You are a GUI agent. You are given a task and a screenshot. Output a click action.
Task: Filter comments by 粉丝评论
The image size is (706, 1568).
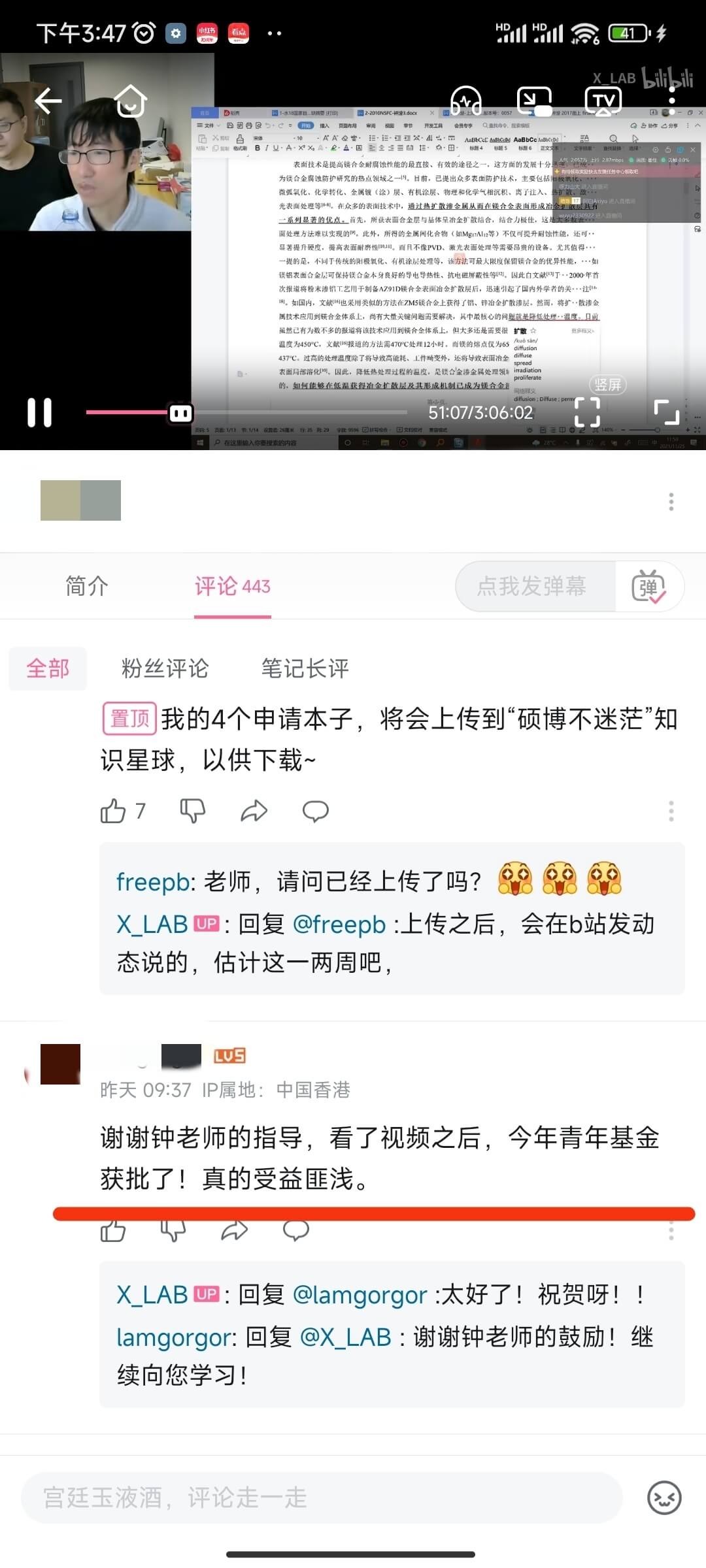coord(165,668)
